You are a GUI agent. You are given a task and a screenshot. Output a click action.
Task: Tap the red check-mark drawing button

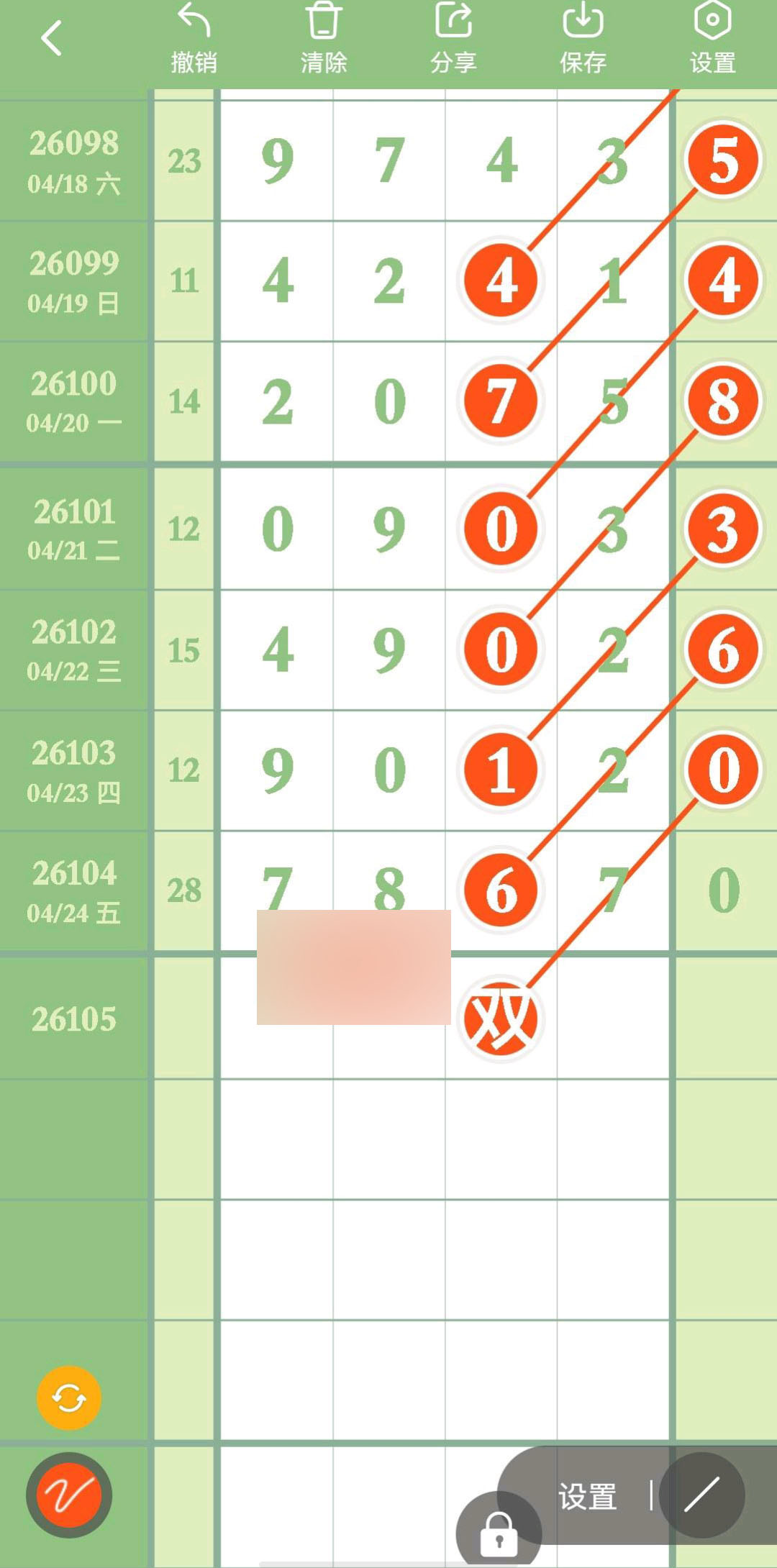[69, 1495]
